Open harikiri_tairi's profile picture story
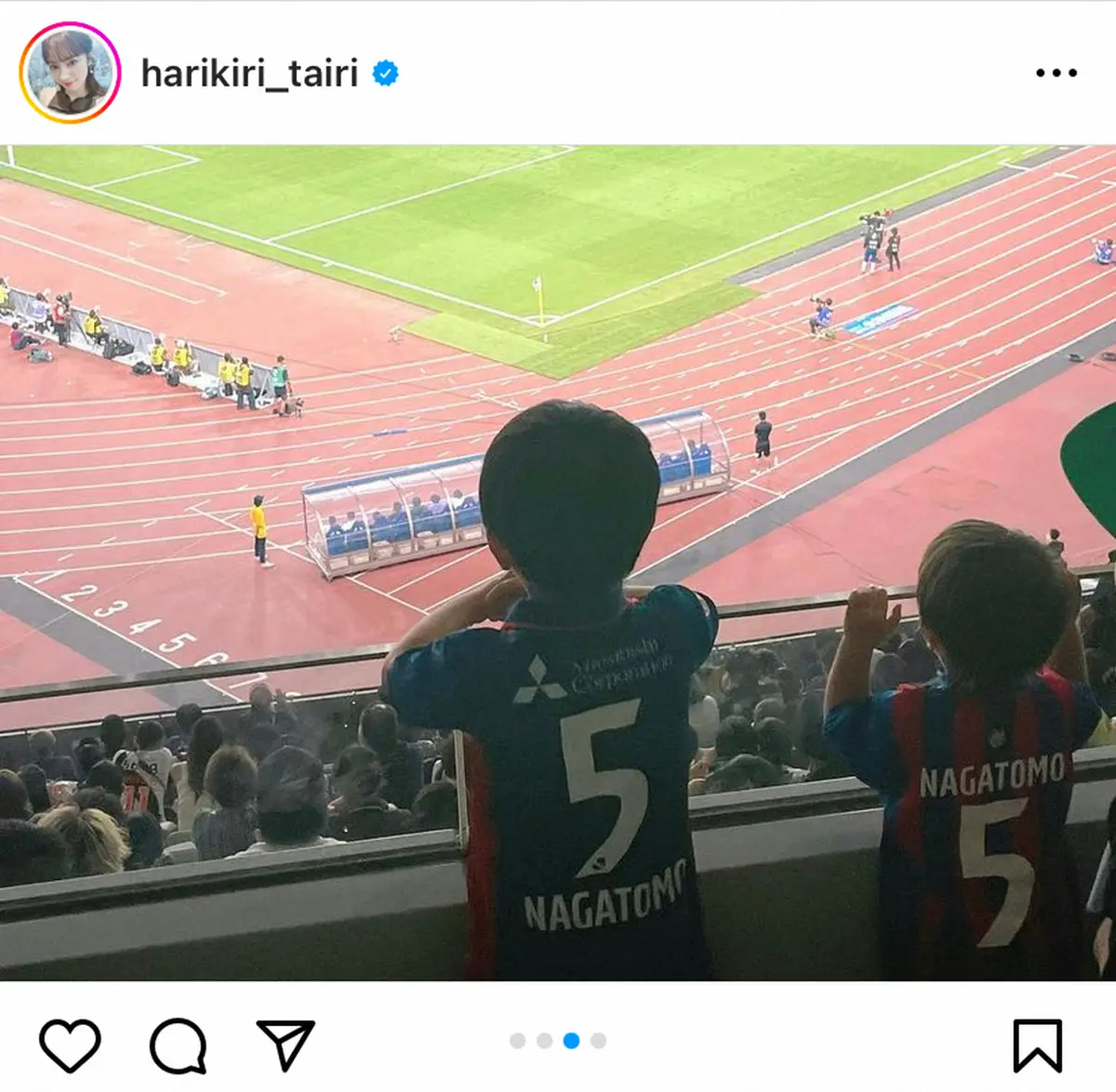The height and width of the screenshot is (1092, 1116). [70, 73]
